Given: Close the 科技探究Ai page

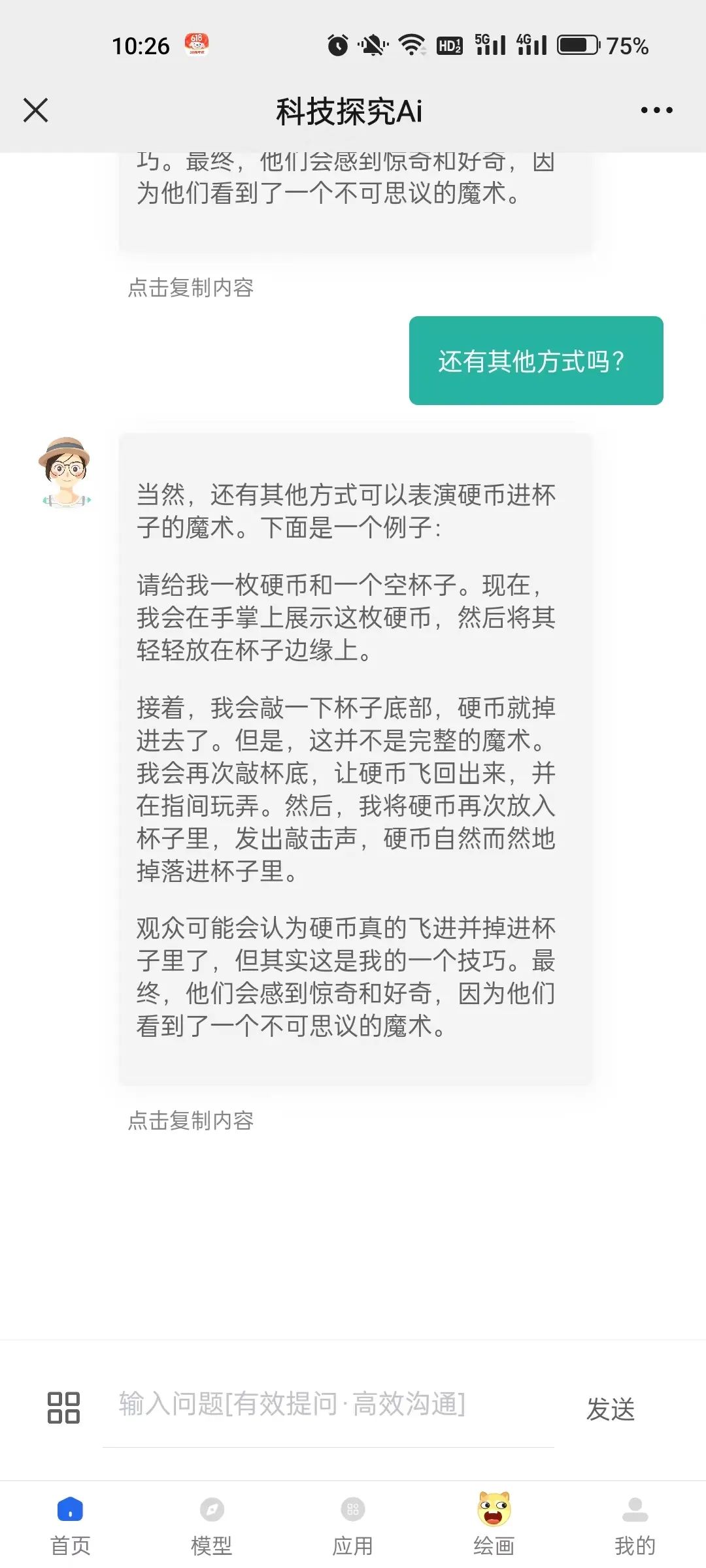Looking at the screenshot, I should coord(36,110).
